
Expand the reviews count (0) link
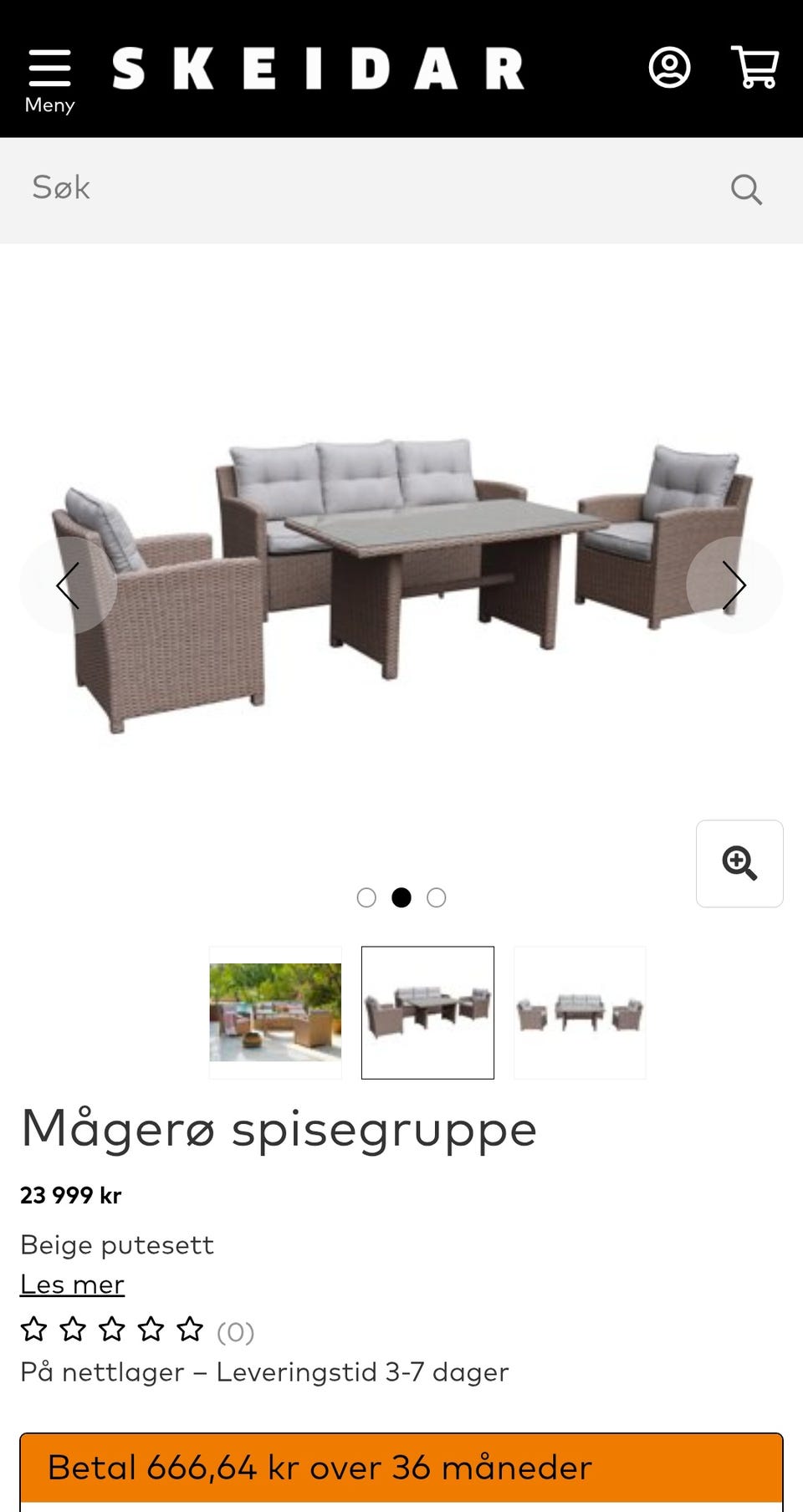click(235, 1330)
